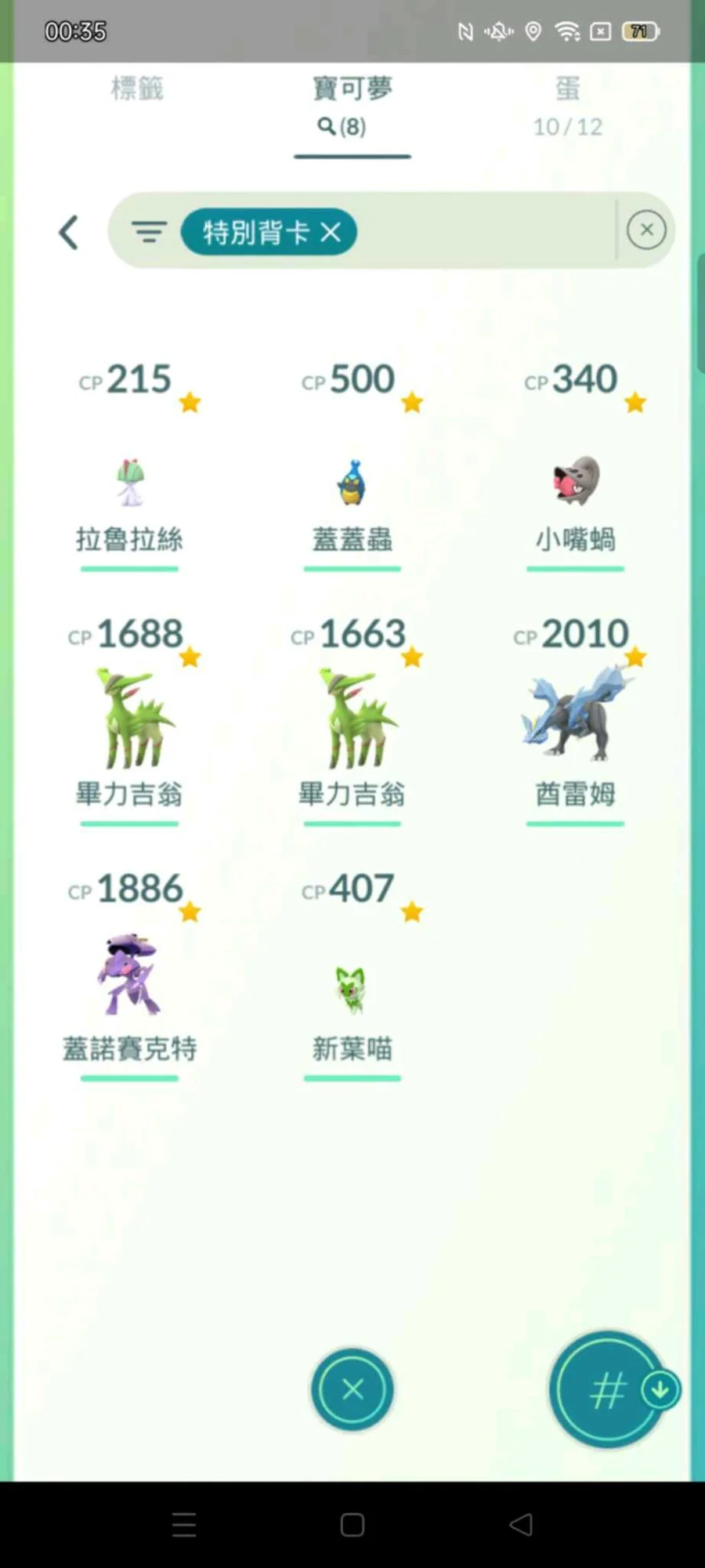Close the Pokémon list
The width and height of the screenshot is (705, 1568).
352,1389
